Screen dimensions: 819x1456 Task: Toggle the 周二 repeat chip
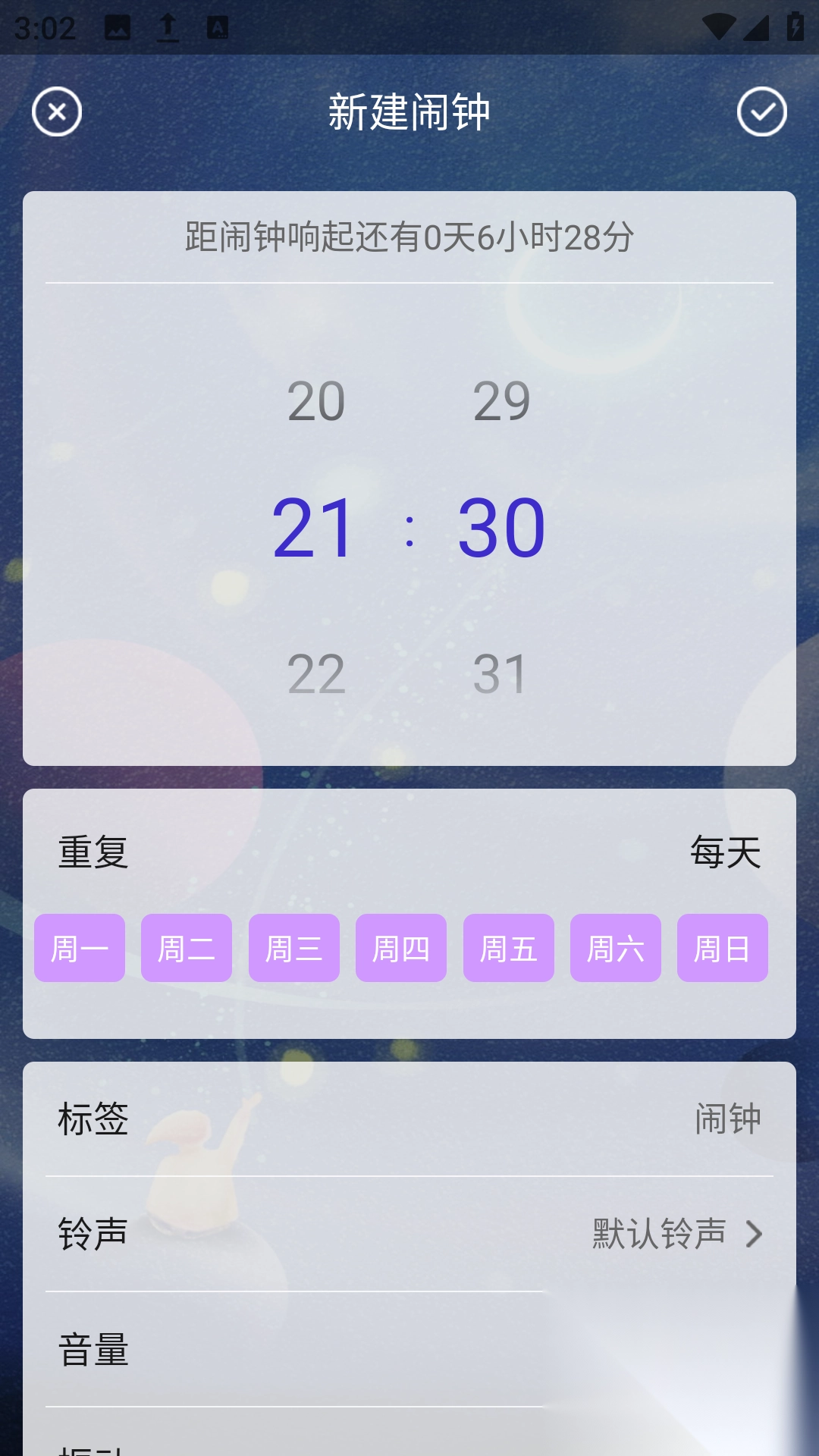point(187,948)
